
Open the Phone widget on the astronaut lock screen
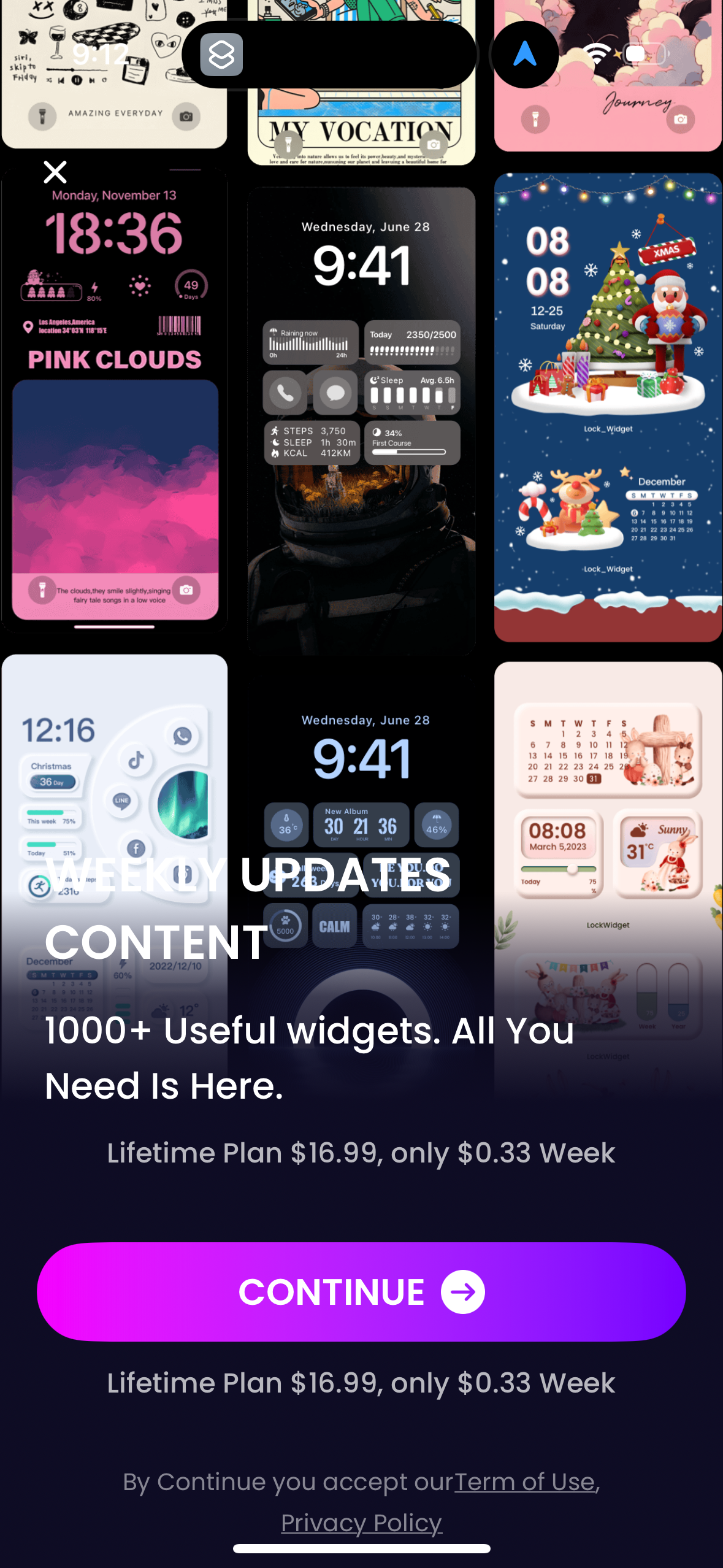[x=286, y=393]
